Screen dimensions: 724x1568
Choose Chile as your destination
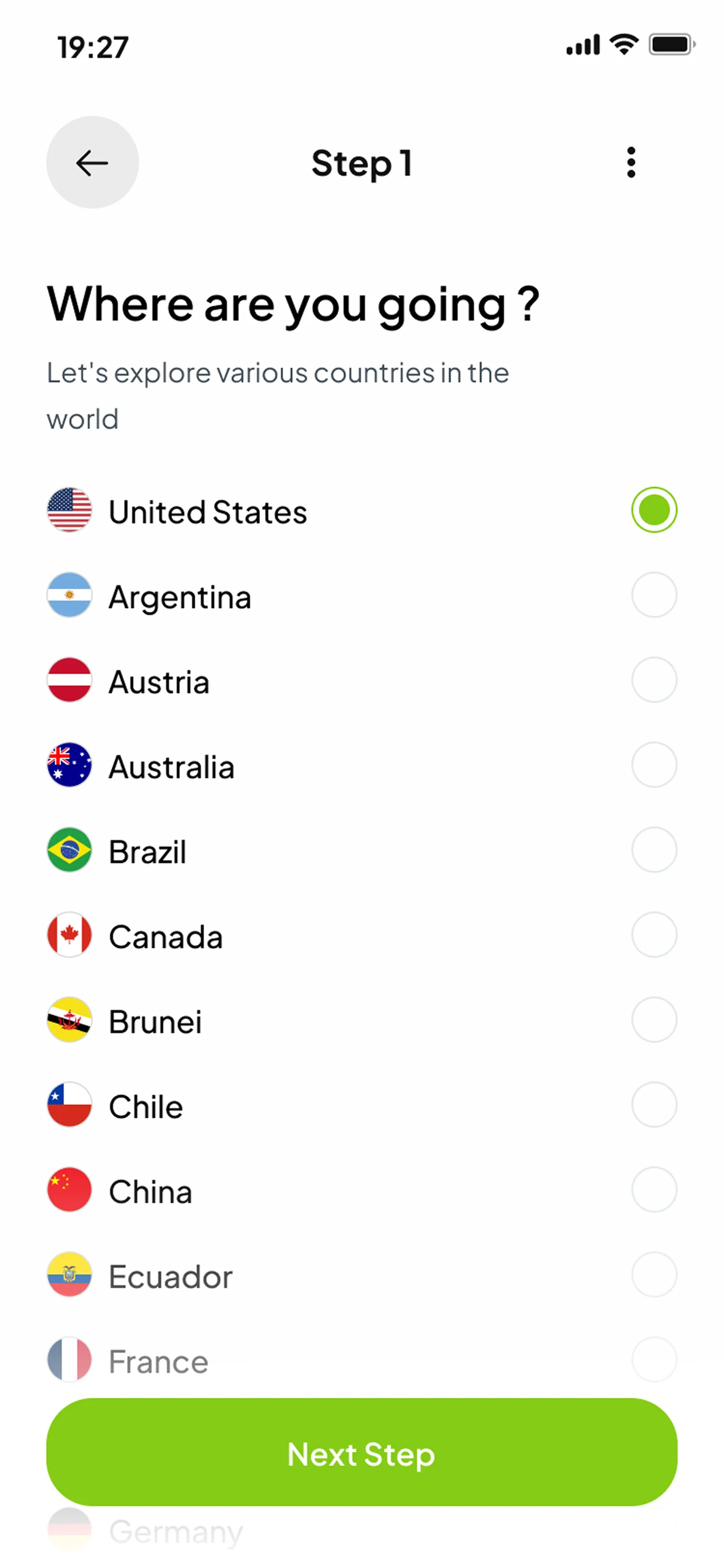pyautogui.click(x=654, y=1105)
